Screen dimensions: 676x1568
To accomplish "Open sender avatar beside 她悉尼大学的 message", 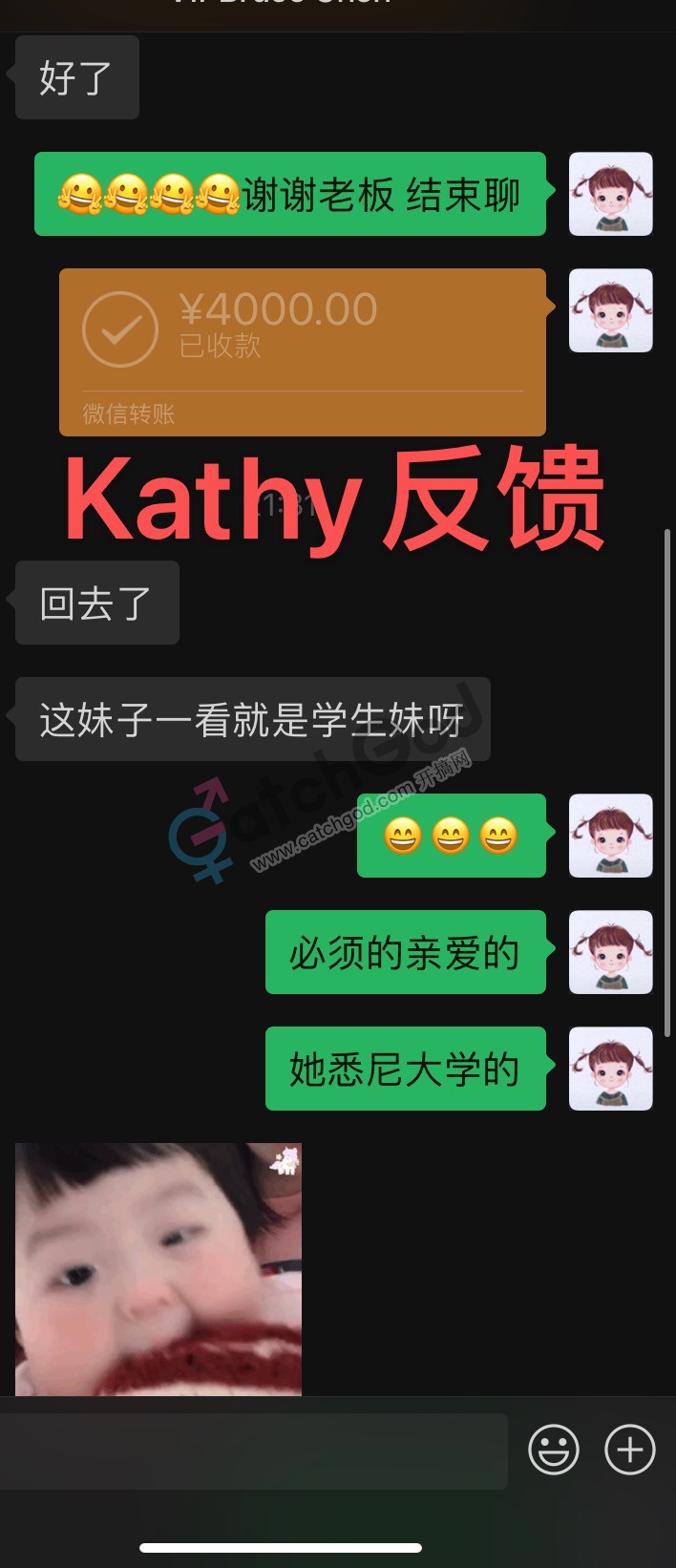I will [611, 1069].
